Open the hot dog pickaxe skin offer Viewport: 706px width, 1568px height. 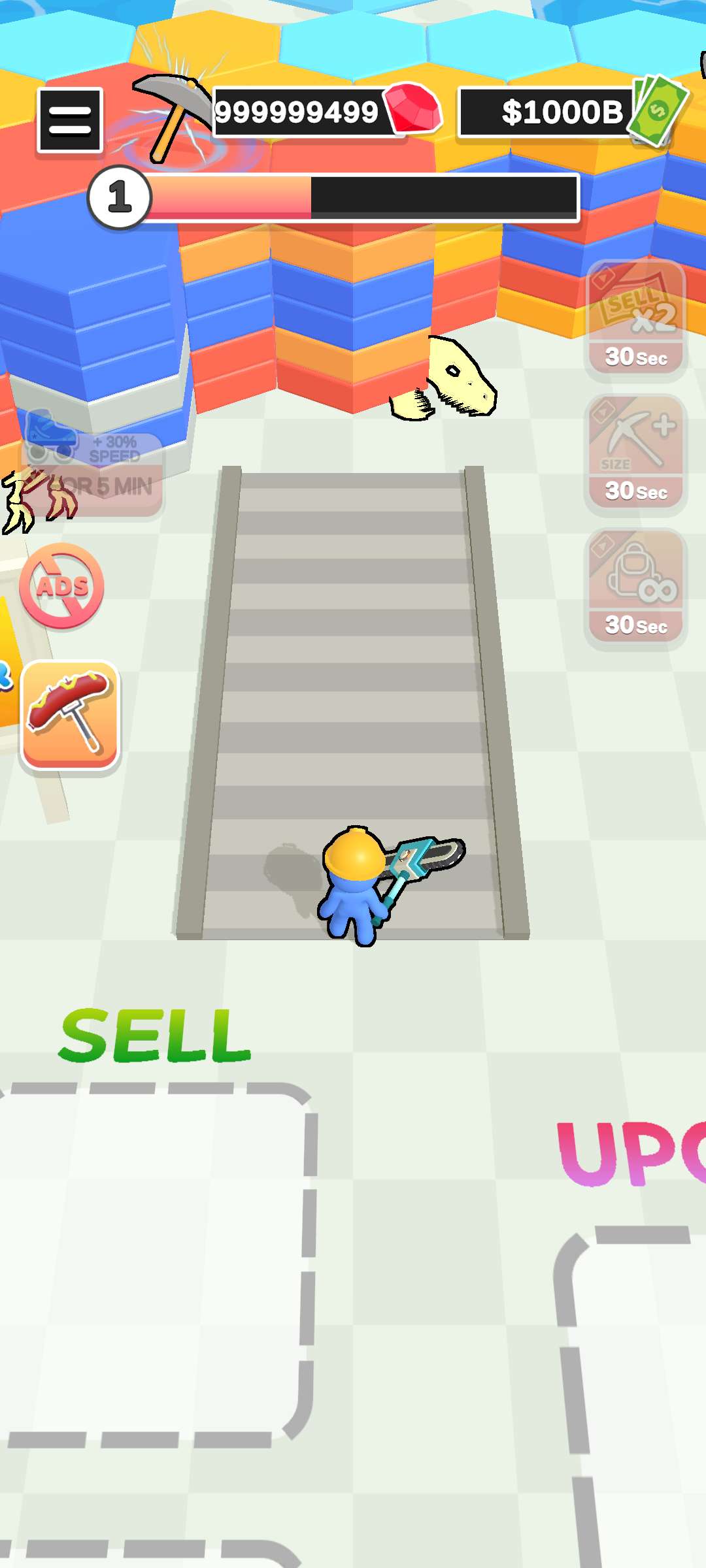tap(70, 715)
